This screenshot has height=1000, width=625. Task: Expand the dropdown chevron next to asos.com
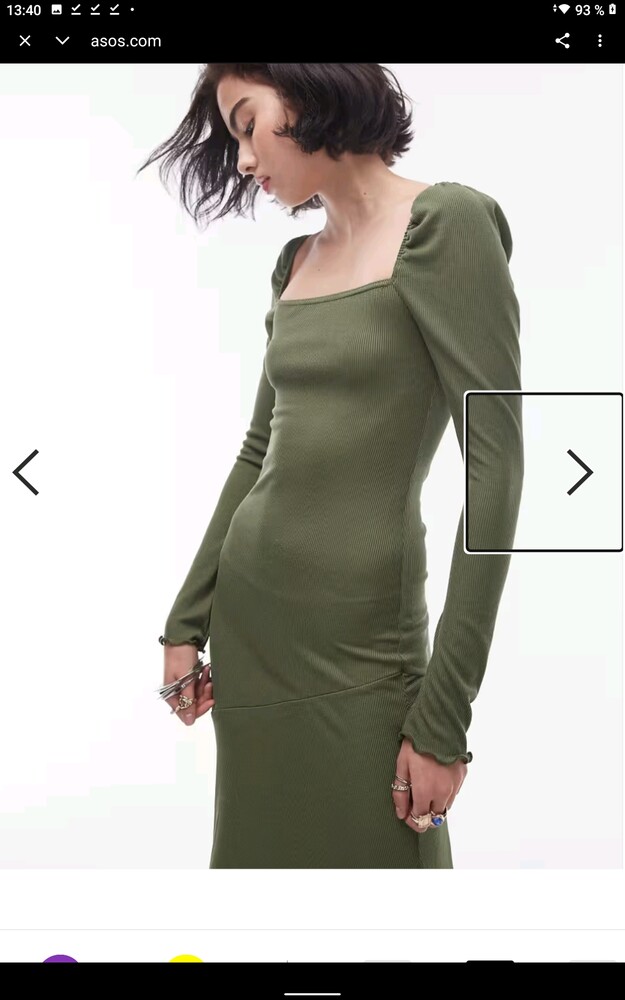pos(62,41)
